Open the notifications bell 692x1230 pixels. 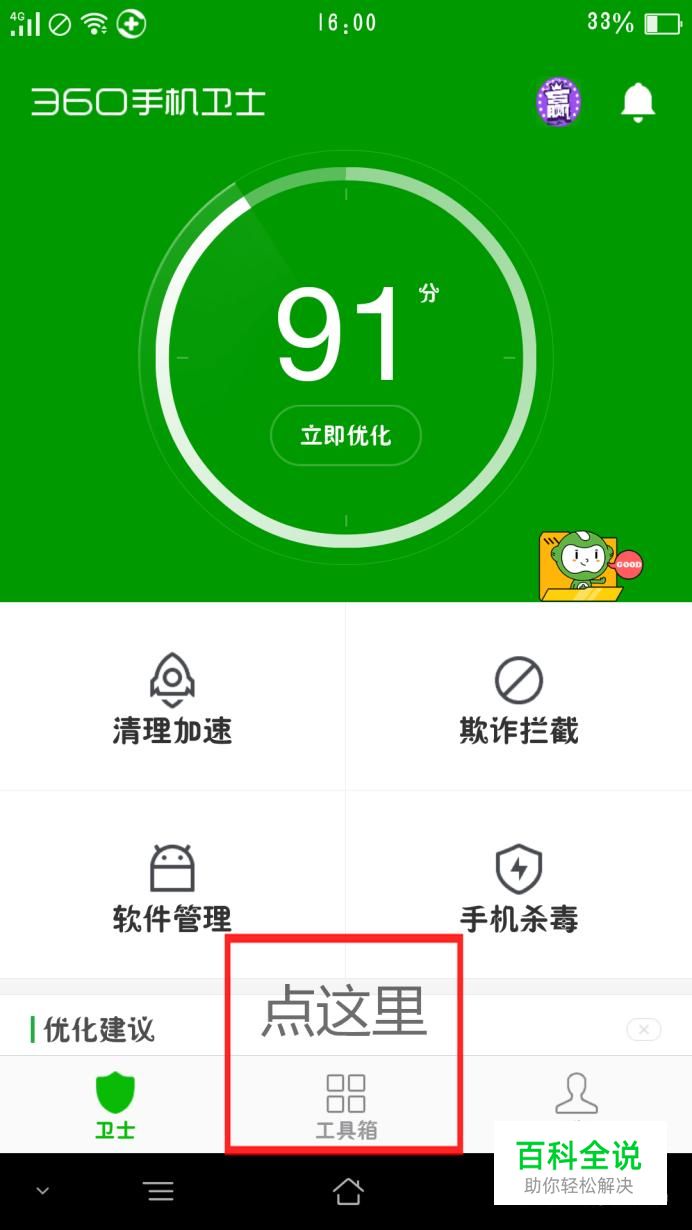pos(638,102)
